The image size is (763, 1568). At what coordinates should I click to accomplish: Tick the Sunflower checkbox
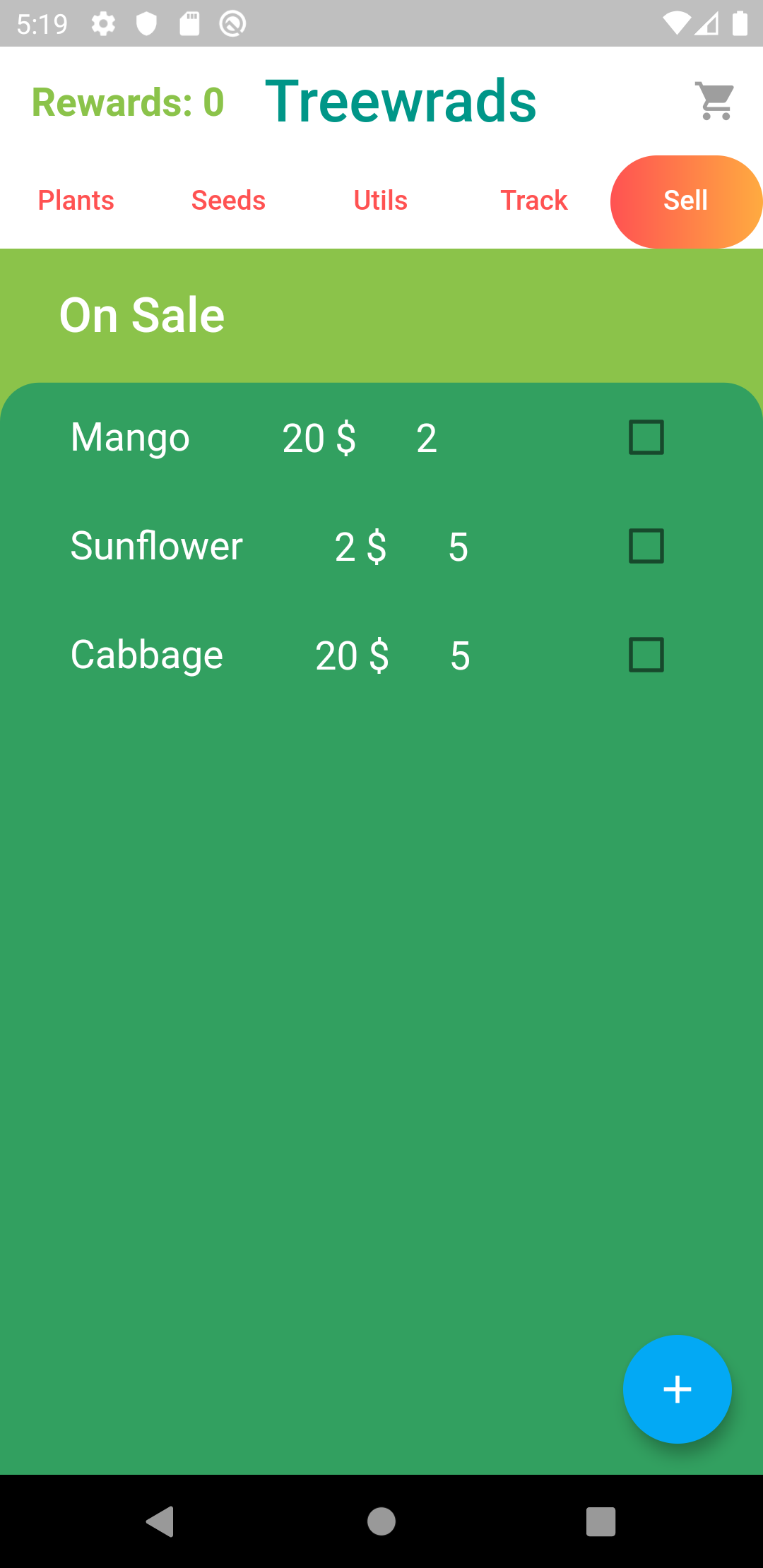pos(646,546)
